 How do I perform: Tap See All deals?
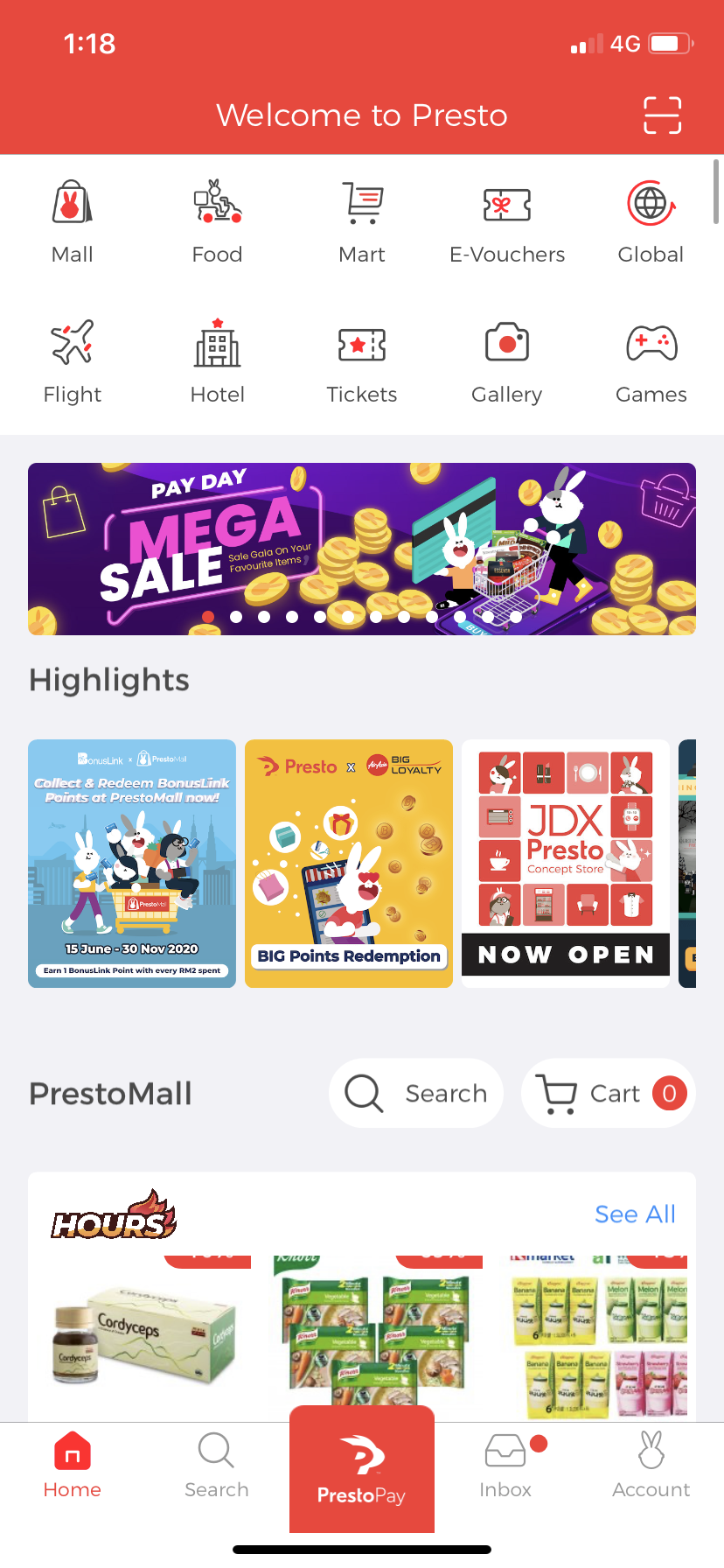click(635, 1214)
